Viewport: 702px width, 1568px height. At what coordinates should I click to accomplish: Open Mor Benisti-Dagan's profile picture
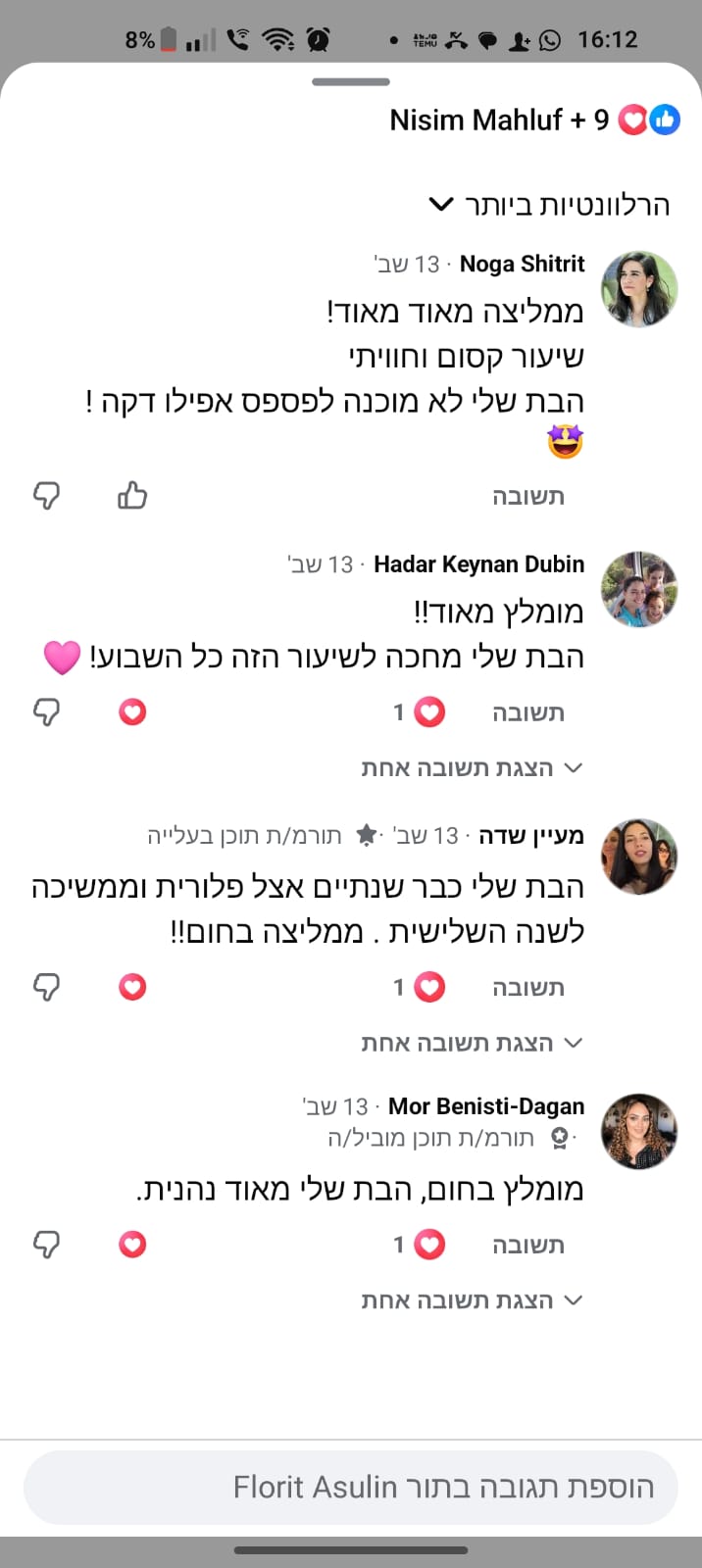(x=638, y=1132)
